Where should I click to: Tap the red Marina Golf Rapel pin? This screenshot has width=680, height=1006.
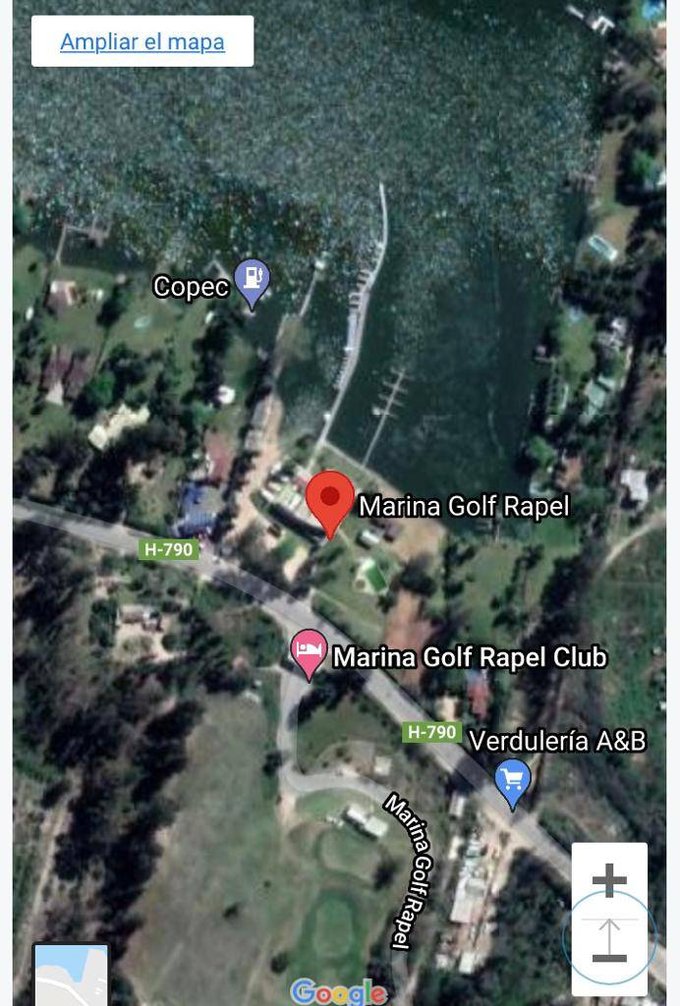329,502
